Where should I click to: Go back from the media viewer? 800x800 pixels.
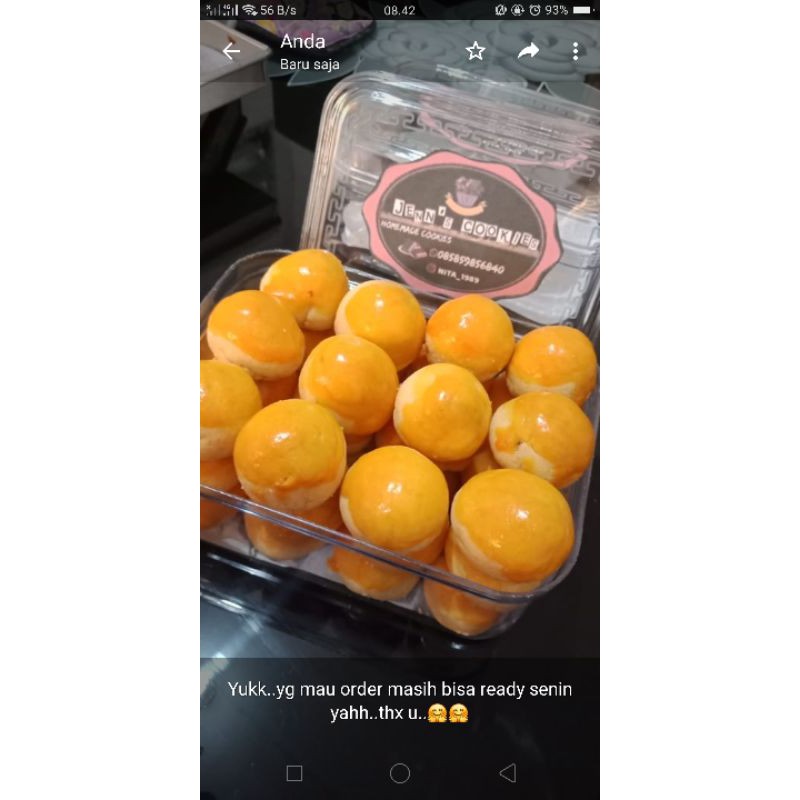pyautogui.click(x=231, y=51)
